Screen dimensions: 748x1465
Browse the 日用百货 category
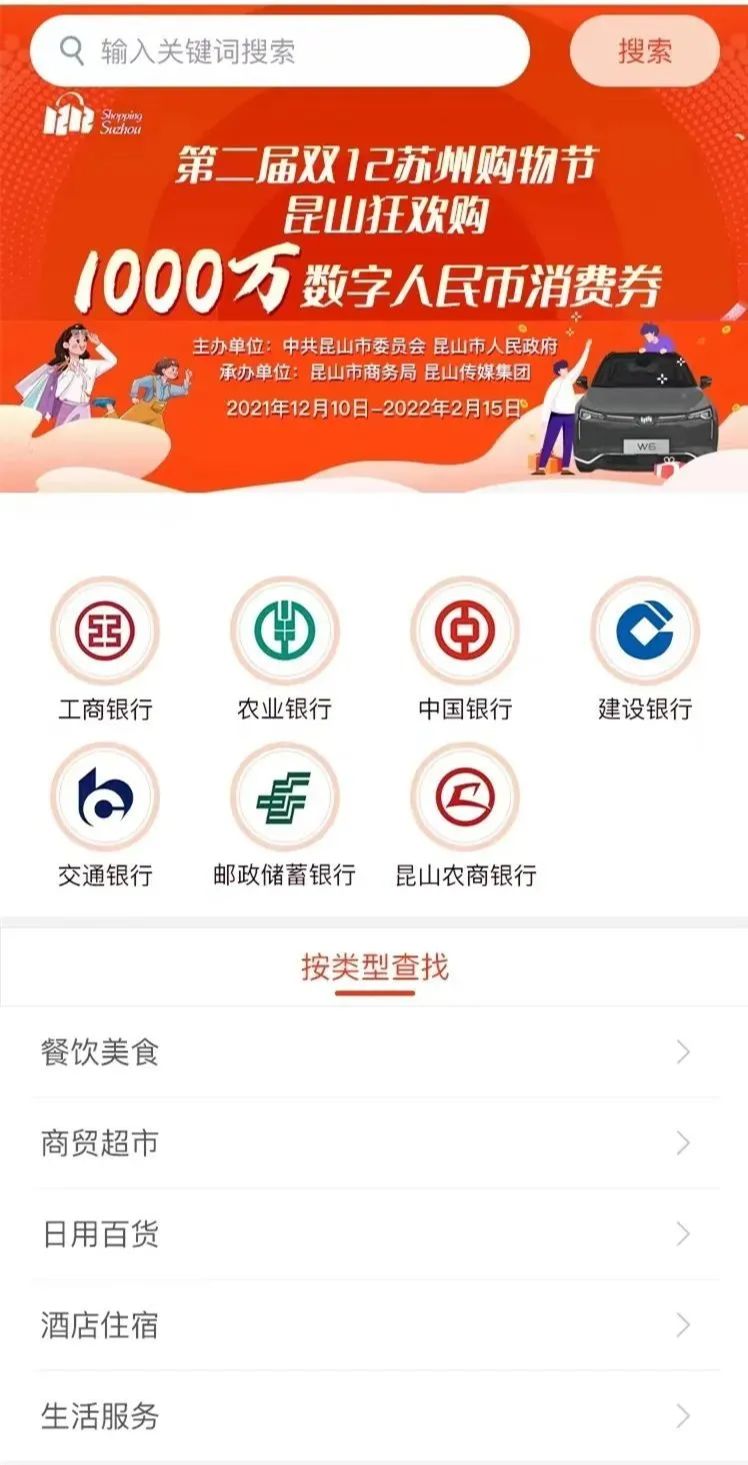pyautogui.click(x=374, y=1234)
